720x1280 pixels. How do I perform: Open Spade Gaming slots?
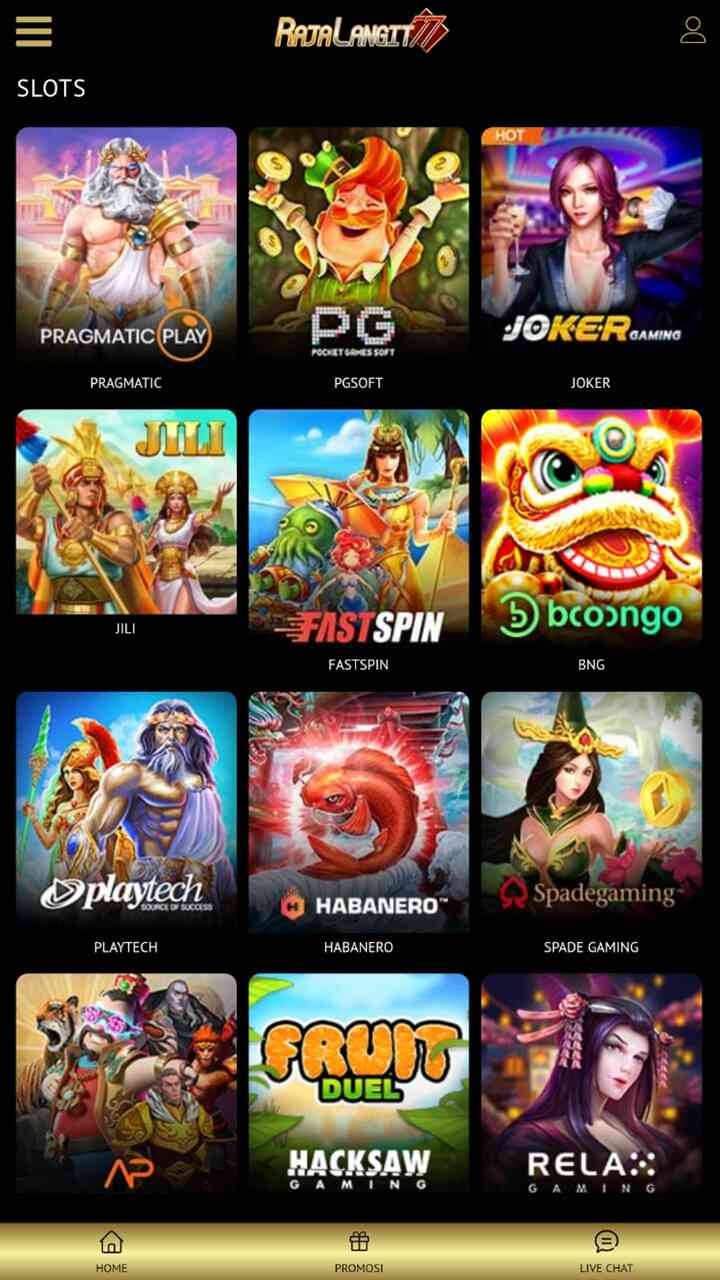pyautogui.click(x=591, y=810)
